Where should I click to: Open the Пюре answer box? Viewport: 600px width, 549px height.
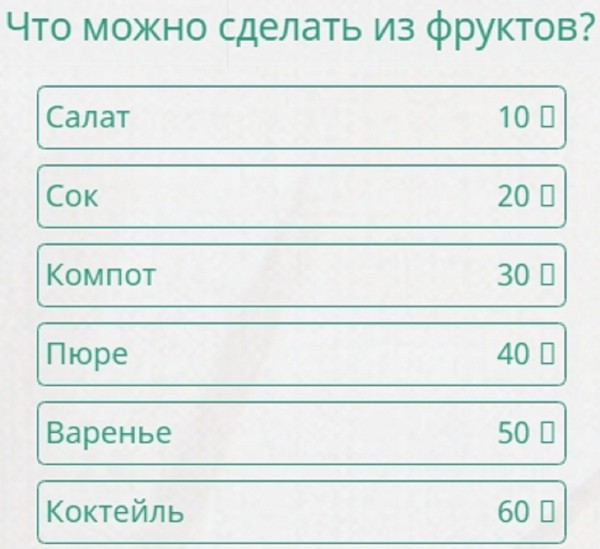click(x=301, y=354)
